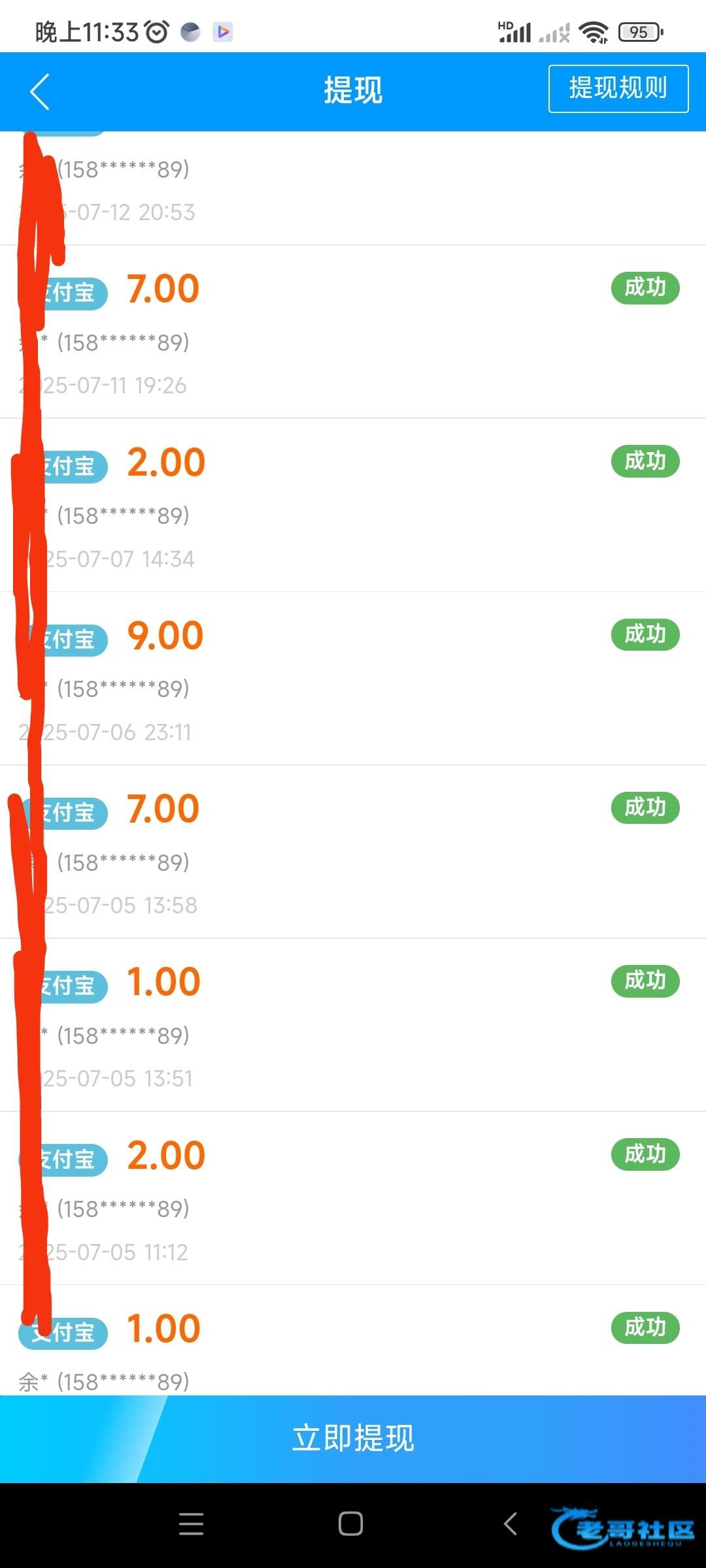Image resolution: width=706 pixels, height=1568 pixels.
Task: Open the recent apps menu button
Action: [191, 1524]
